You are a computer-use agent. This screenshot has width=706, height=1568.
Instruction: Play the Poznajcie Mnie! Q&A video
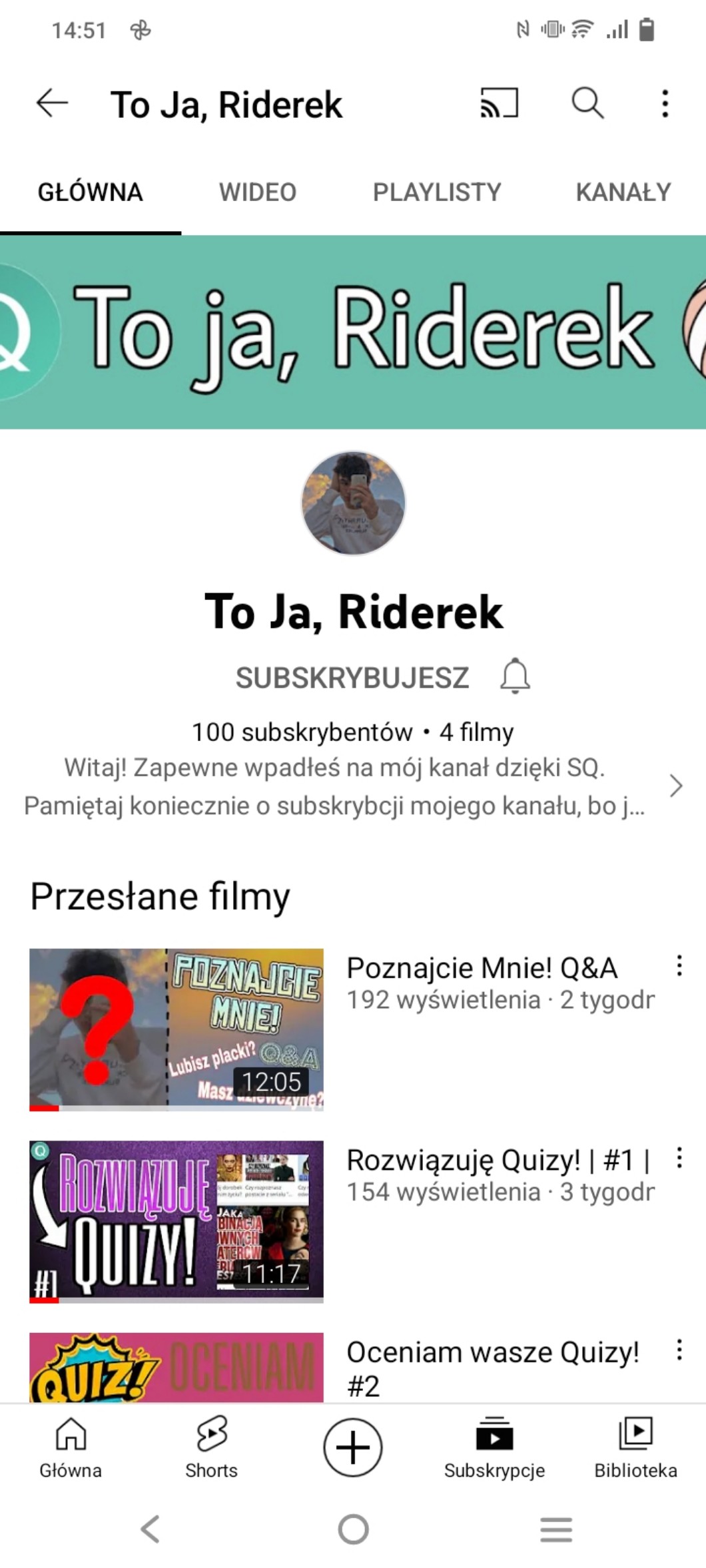pyautogui.click(x=176, y=1029)
